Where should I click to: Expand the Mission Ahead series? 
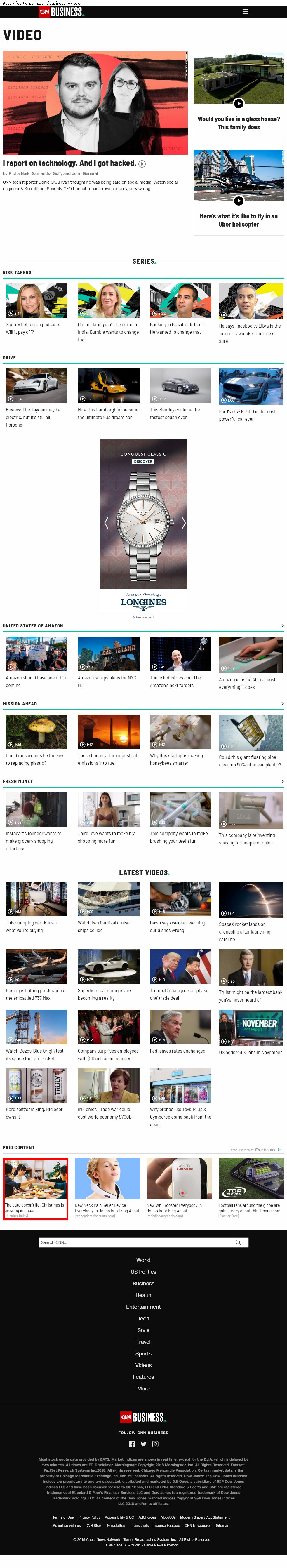(282, 704)
